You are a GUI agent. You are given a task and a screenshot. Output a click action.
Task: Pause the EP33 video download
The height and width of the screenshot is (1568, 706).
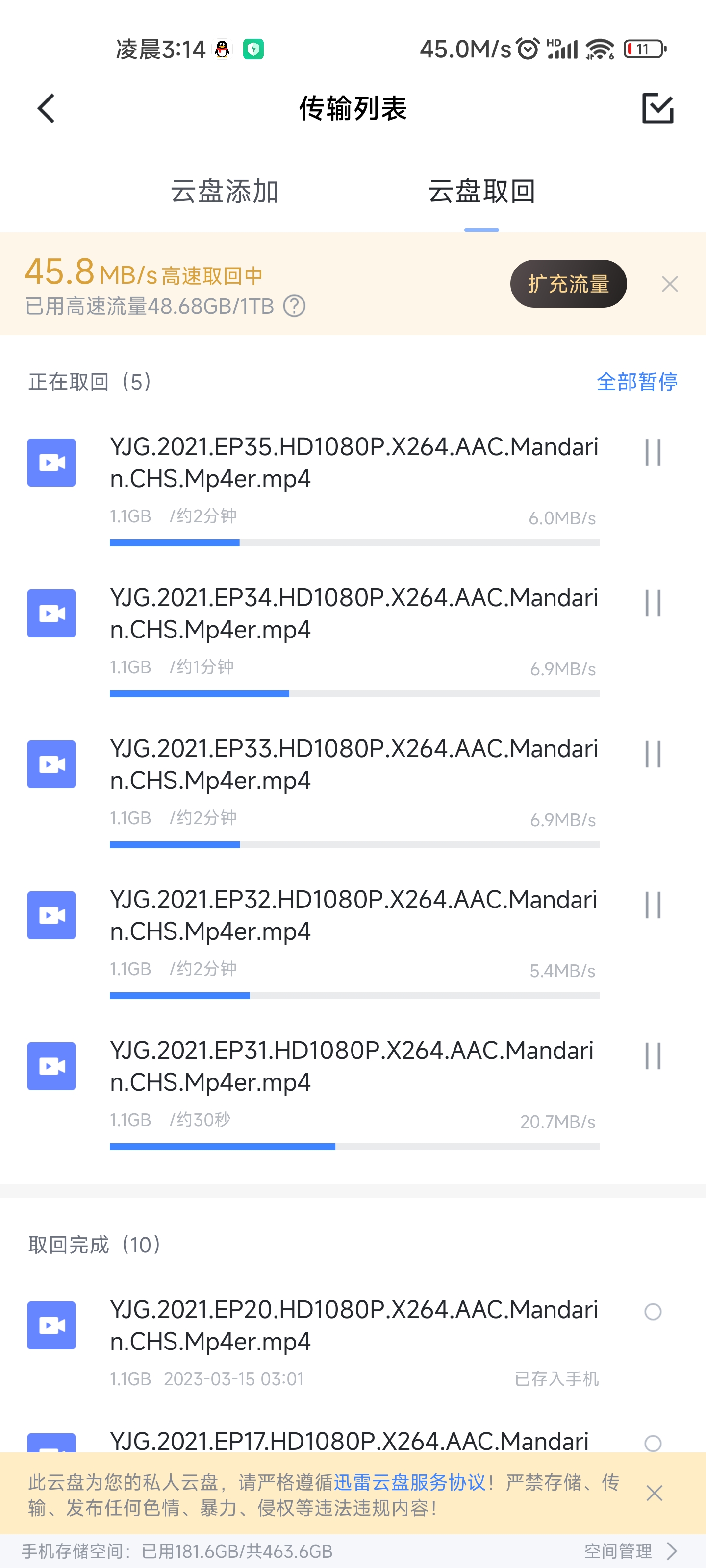click(653, 755)
